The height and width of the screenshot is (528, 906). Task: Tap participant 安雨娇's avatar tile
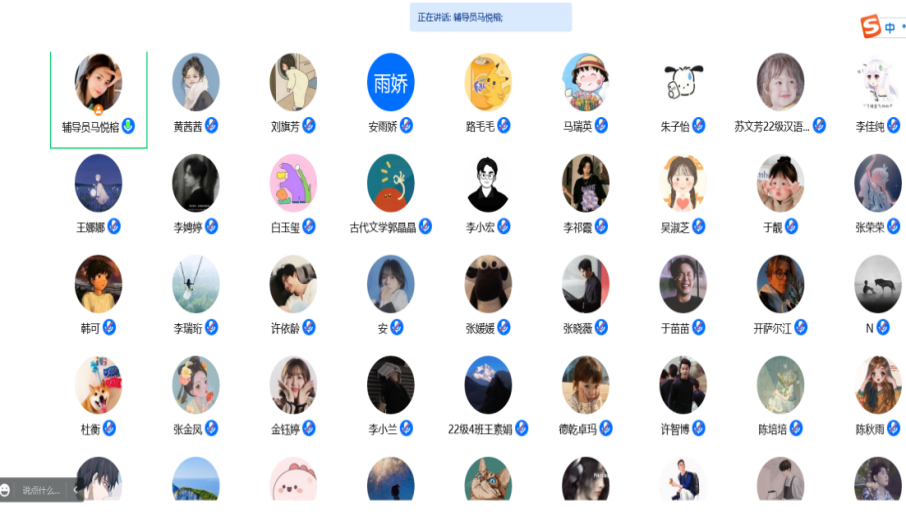390,83
